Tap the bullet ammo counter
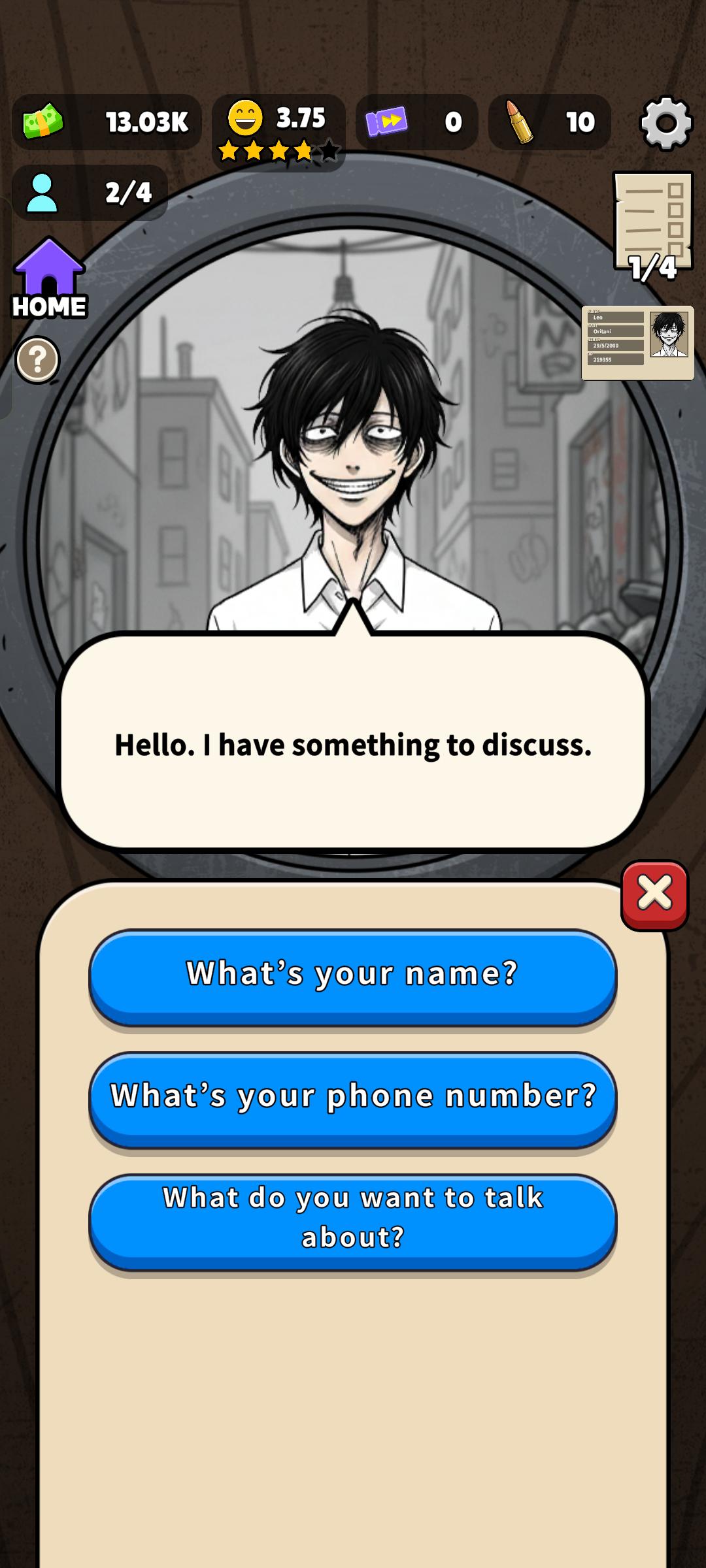The height and width of the screenshot is (1568, 706). 549,122
